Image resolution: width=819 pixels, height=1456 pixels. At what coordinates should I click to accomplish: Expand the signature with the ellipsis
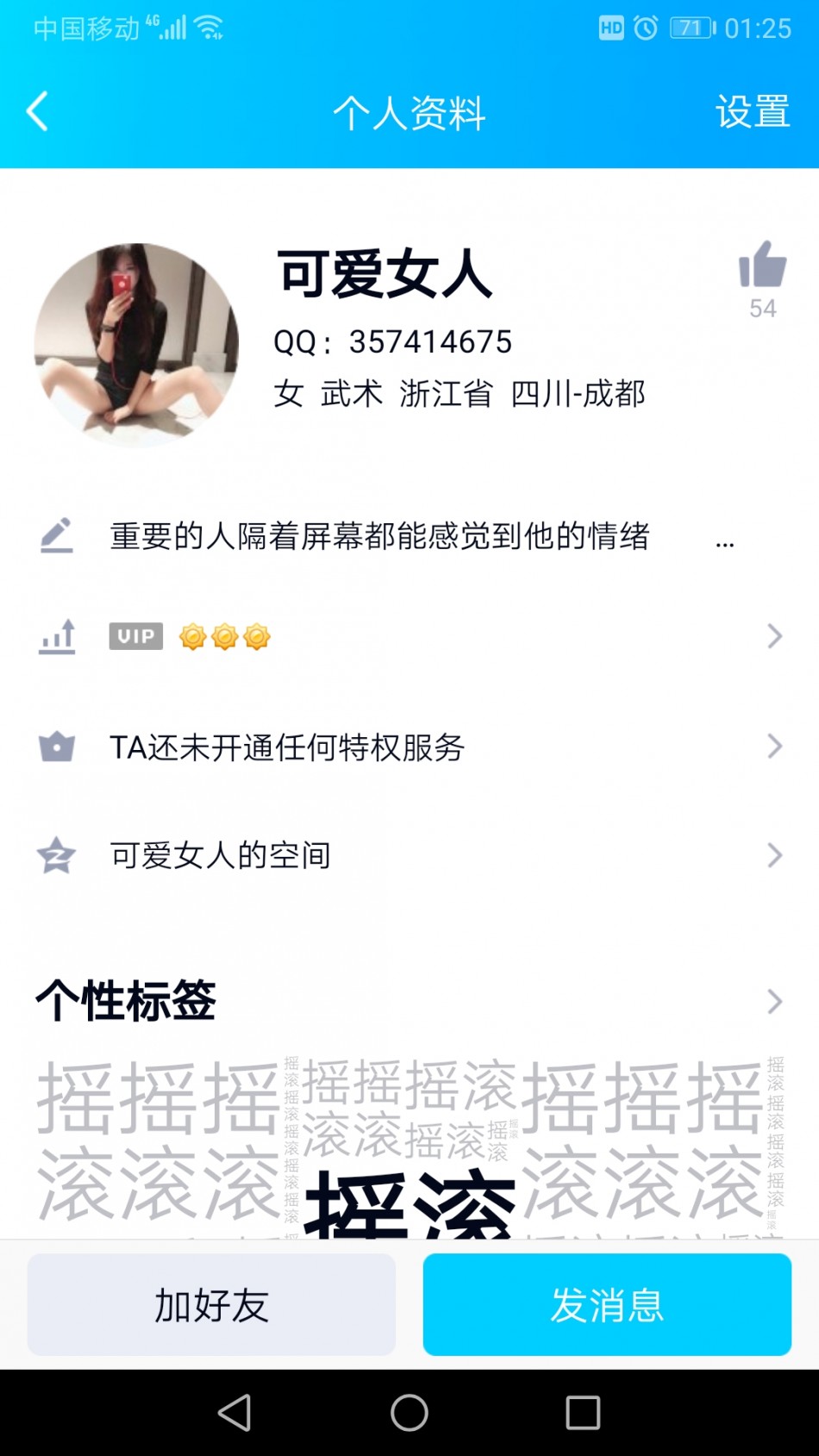725,541
